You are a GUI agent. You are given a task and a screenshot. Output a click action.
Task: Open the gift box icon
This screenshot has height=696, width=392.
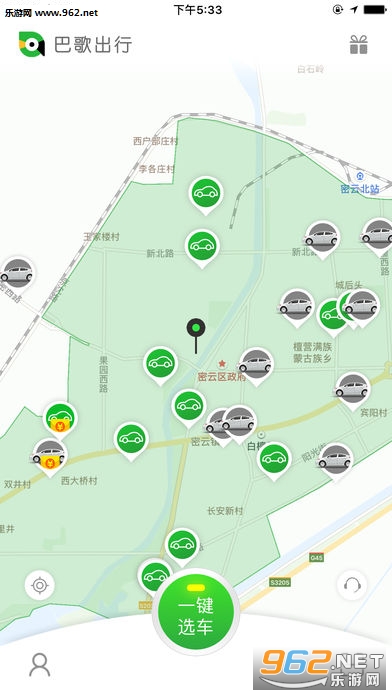coord(358,44)
